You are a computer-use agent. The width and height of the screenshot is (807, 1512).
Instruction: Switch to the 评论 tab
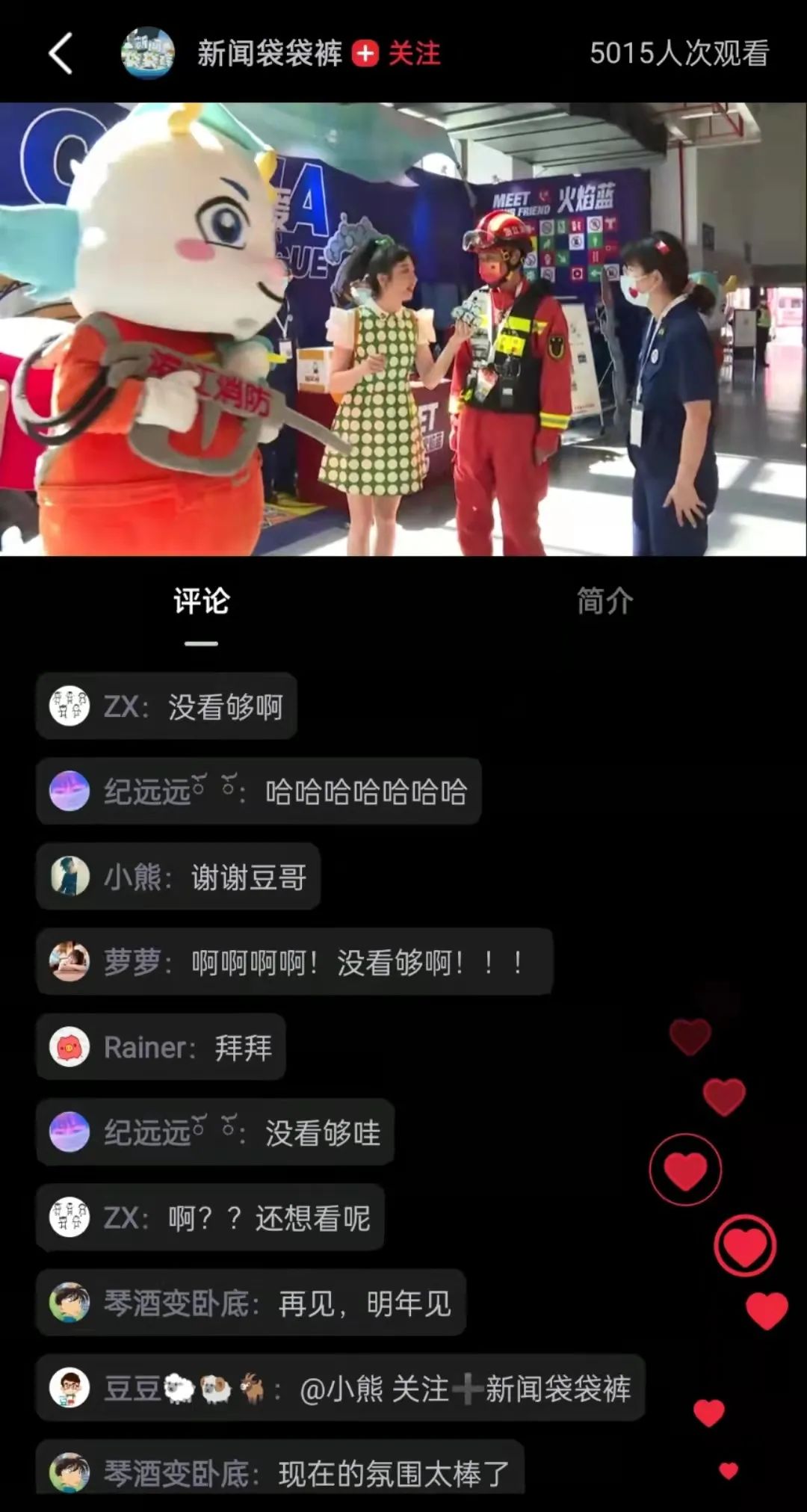click(x=202, y=602)
